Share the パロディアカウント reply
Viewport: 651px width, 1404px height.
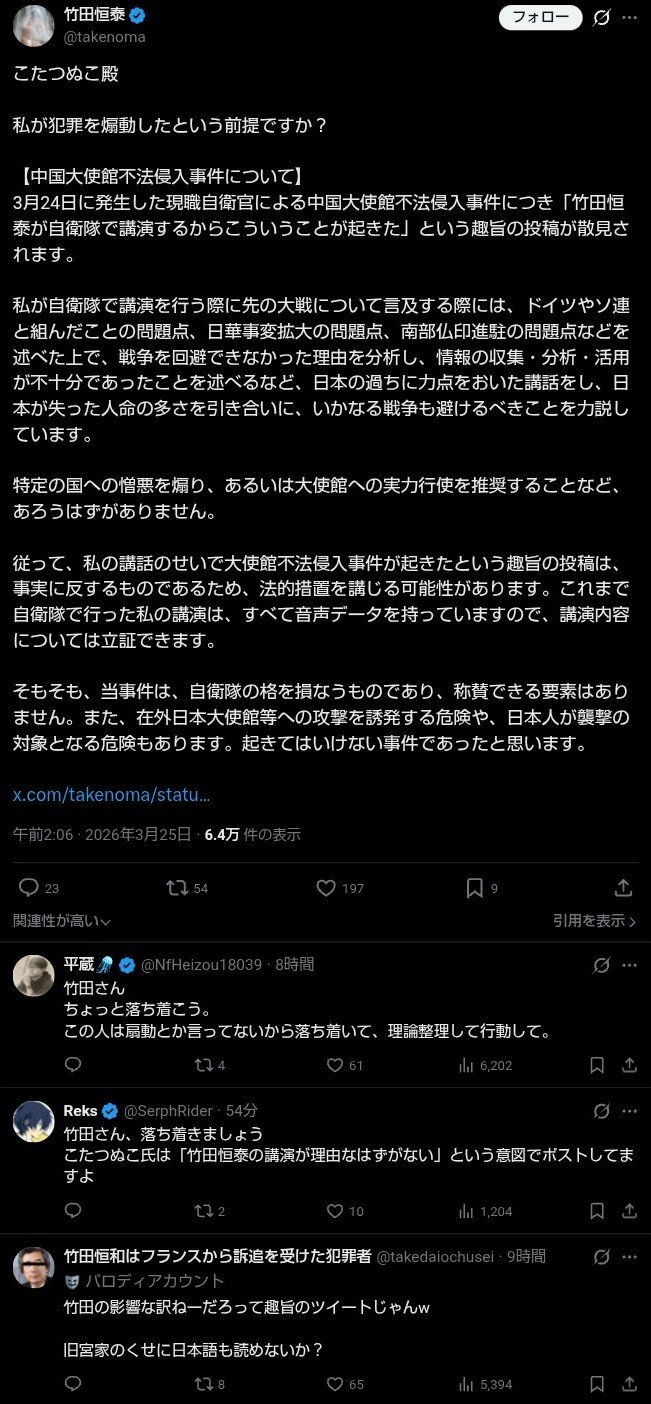click(x=629, y=1385)
